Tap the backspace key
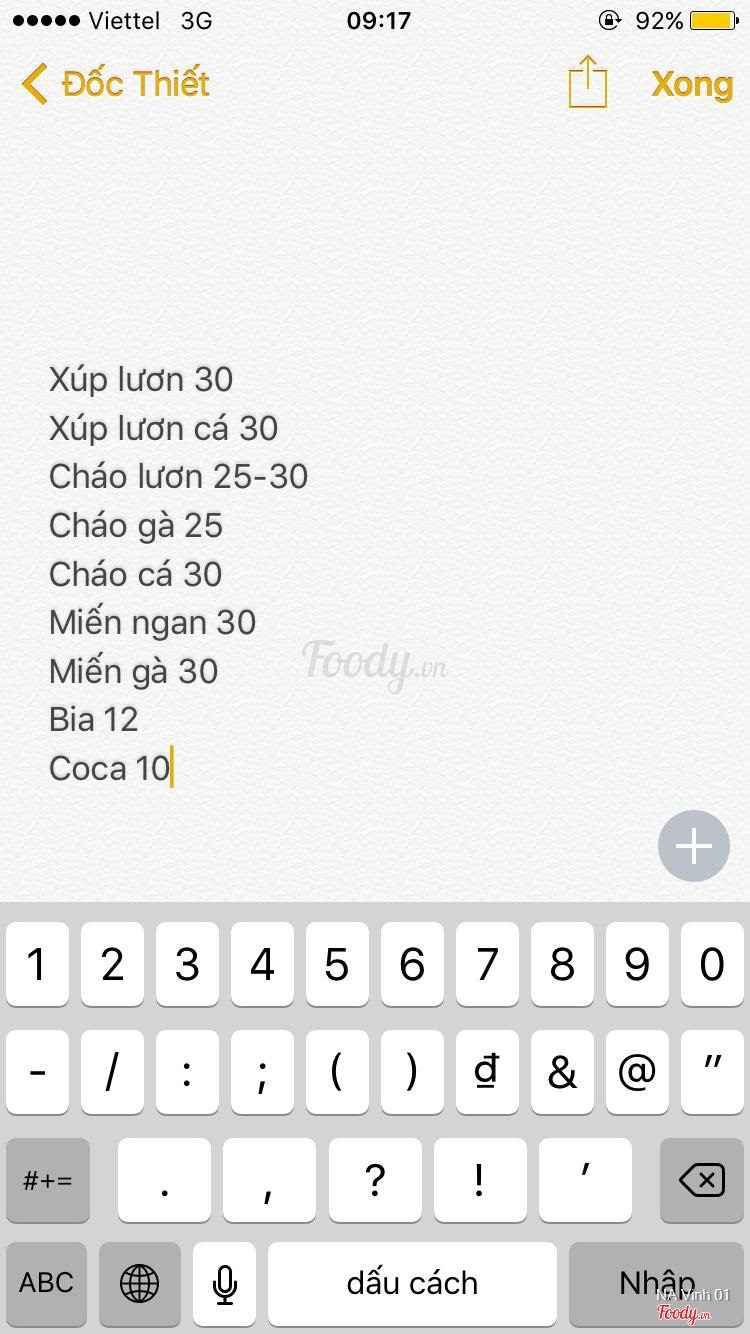Viewport: 750px width, 1334px height. point(702,1180)
